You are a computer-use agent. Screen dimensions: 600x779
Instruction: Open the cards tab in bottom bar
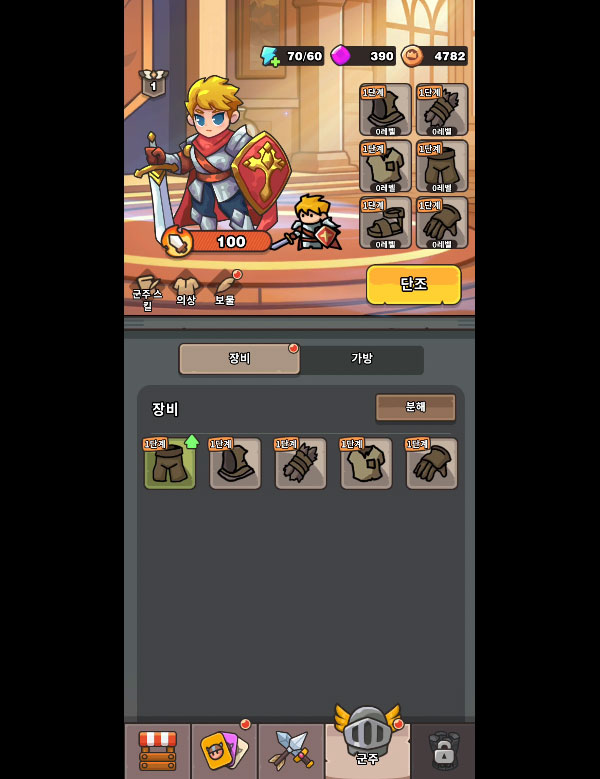[224, 750]
